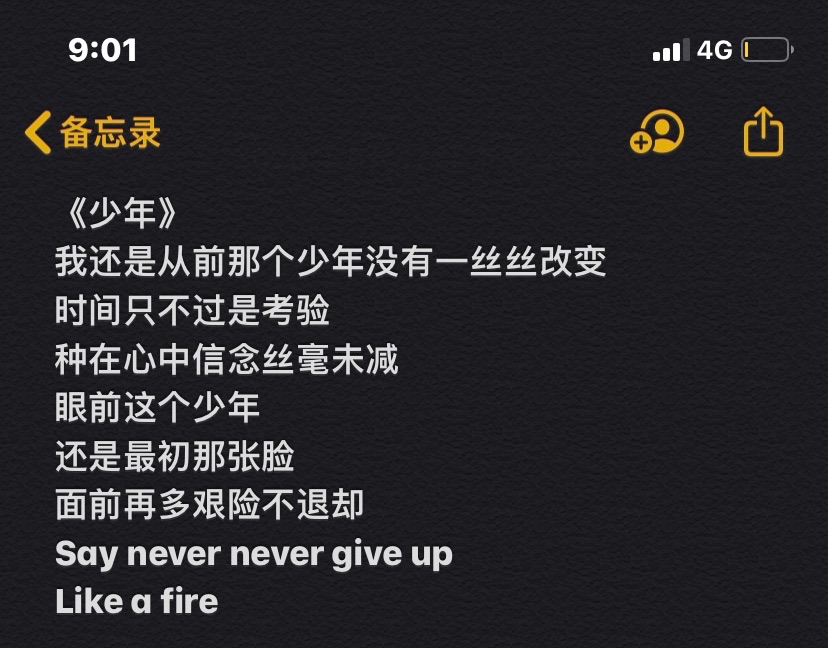This screenshot has height=648, width=828.
Task: Open the add collaborator icon
Action: pos(657,132)
